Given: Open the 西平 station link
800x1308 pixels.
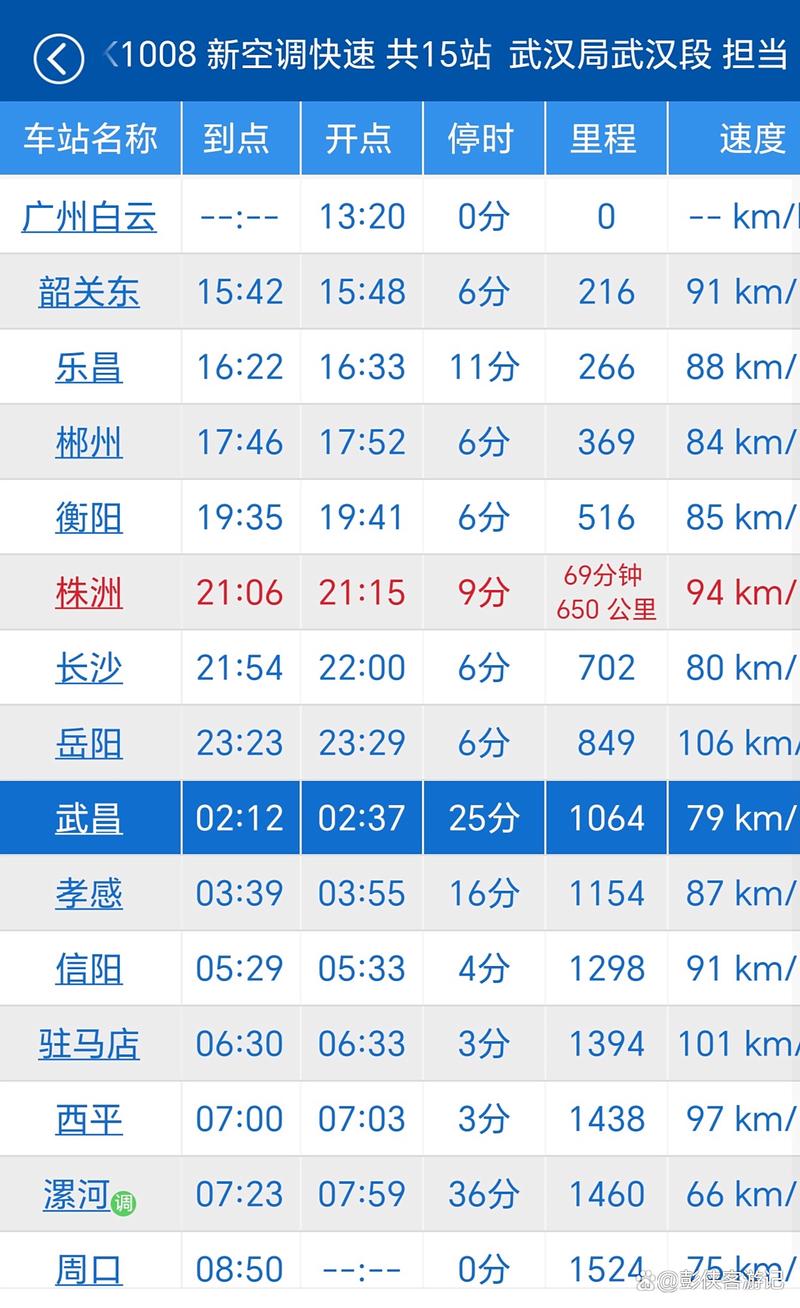Looking at the screenshot, I should pos(89,1119).
